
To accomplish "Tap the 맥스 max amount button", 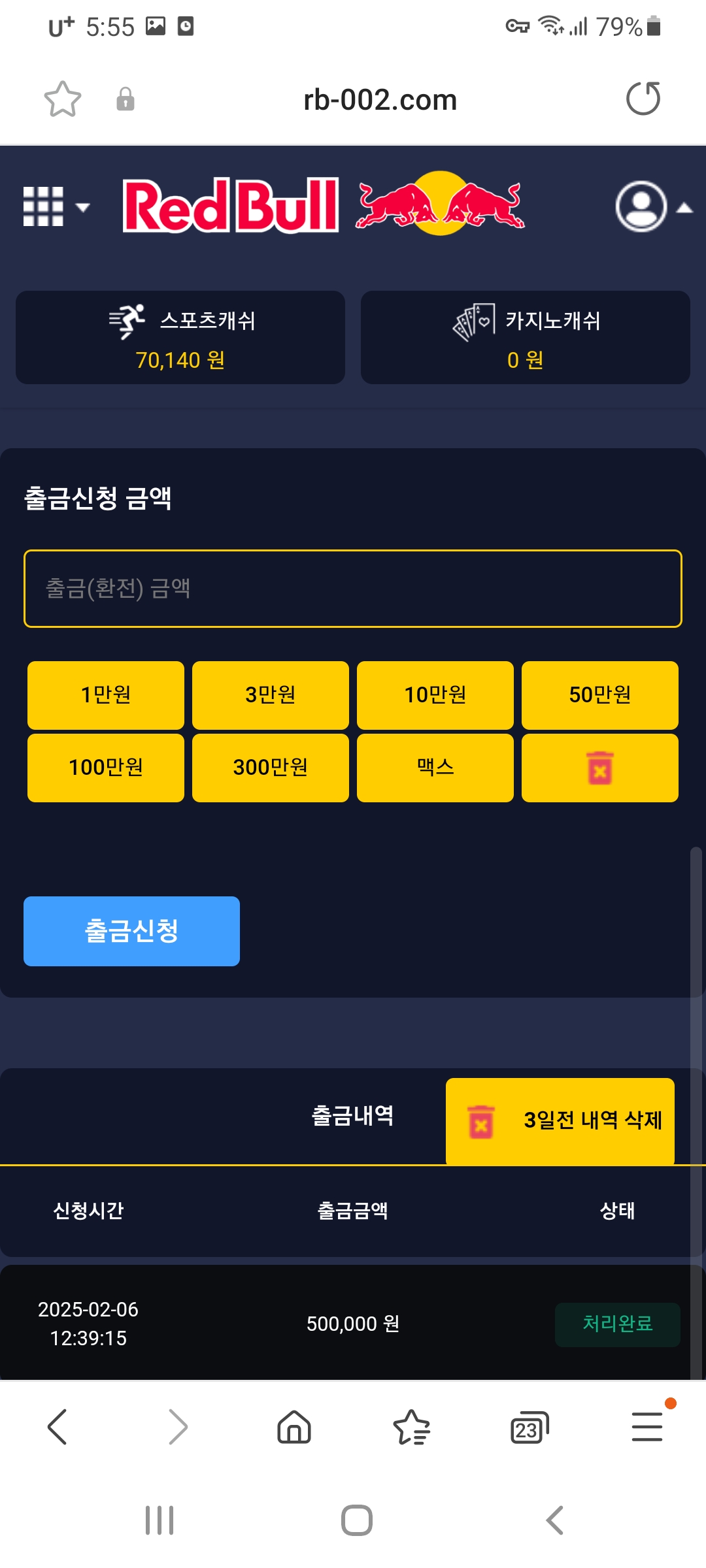I will click(x=435, y=768).
